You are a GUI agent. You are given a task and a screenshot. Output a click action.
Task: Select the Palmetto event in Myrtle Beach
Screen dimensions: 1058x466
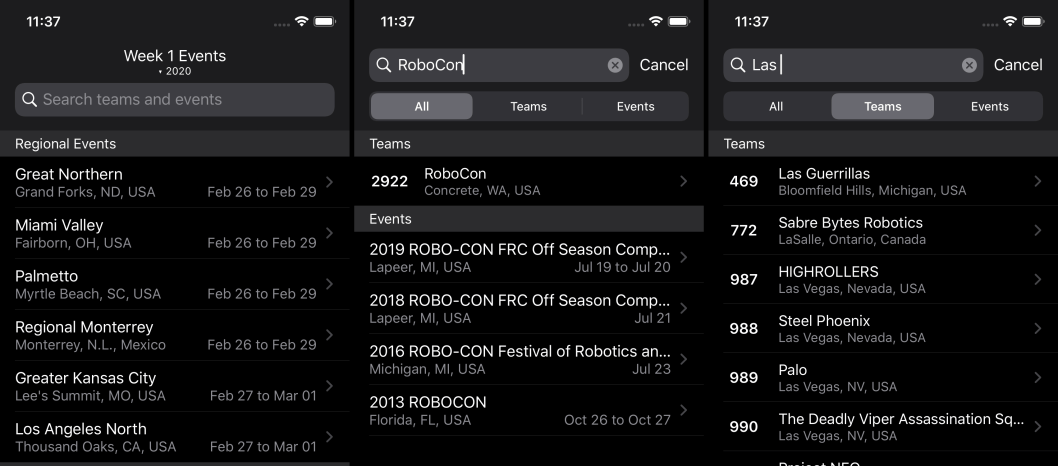(x=175, y=284)
